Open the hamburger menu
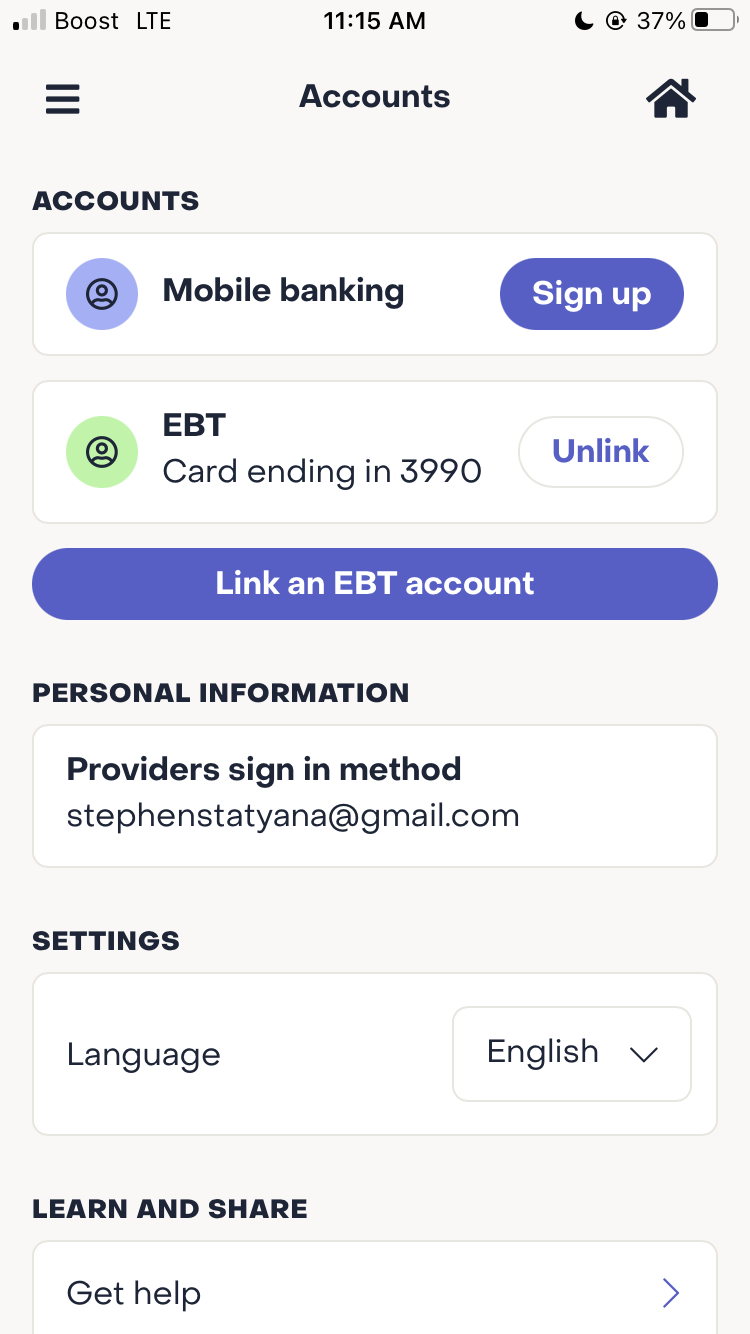 point(62,98)
